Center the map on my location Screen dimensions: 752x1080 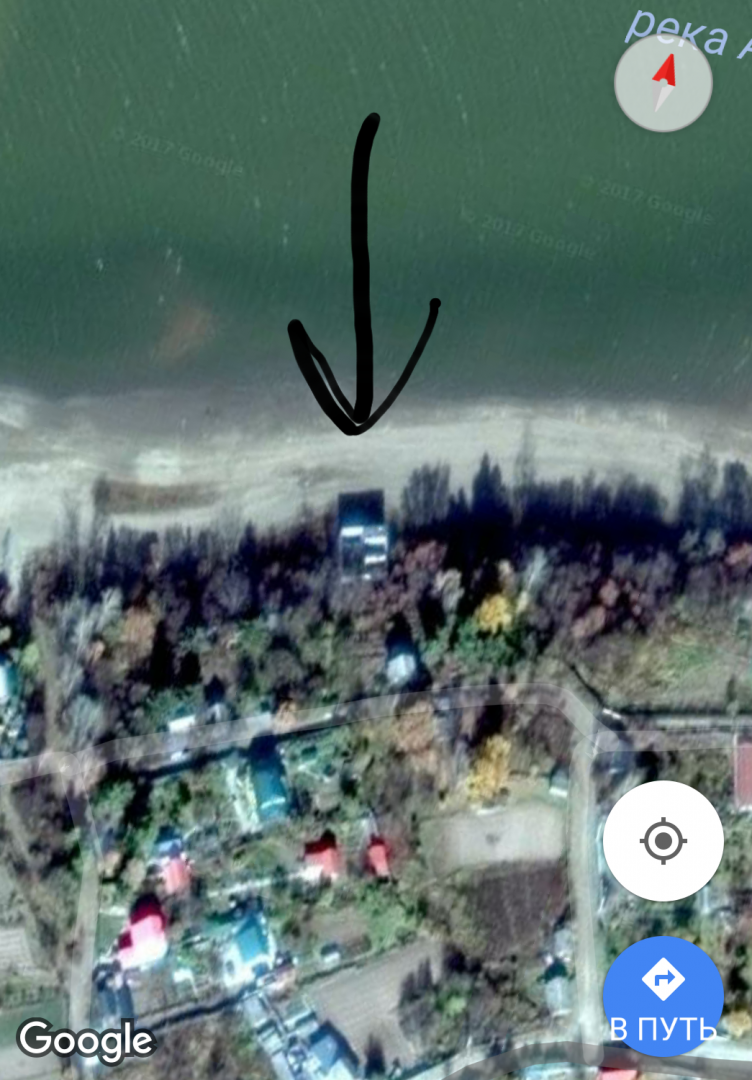663,840
